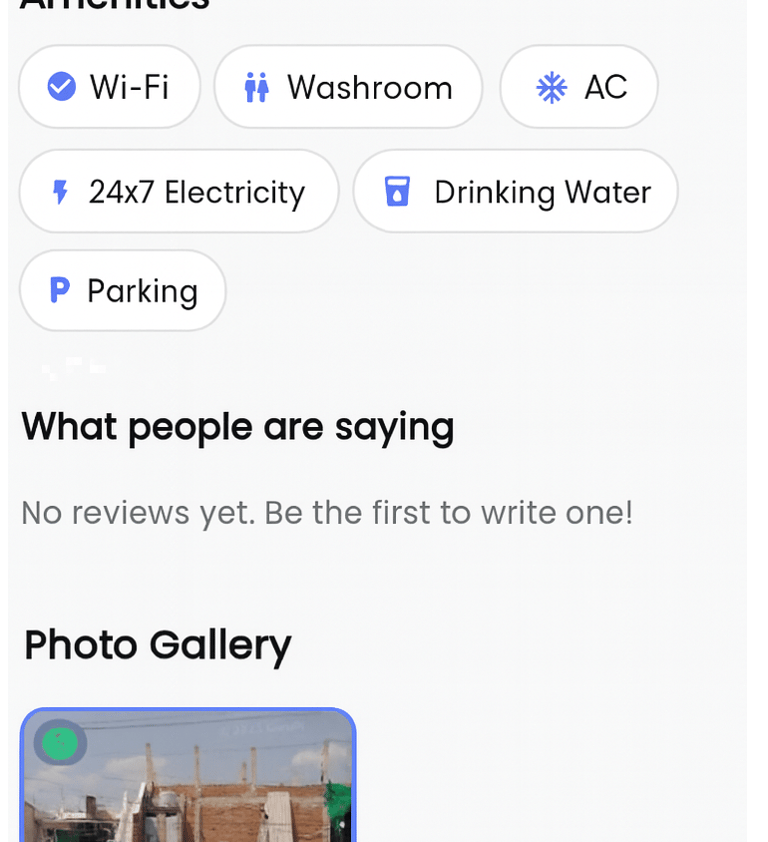Screen dimensions: 768x842
Task: Click the blue checkmark icon on Wi-Fi chip
Action: pyautogui.click(x=61, y=87)
